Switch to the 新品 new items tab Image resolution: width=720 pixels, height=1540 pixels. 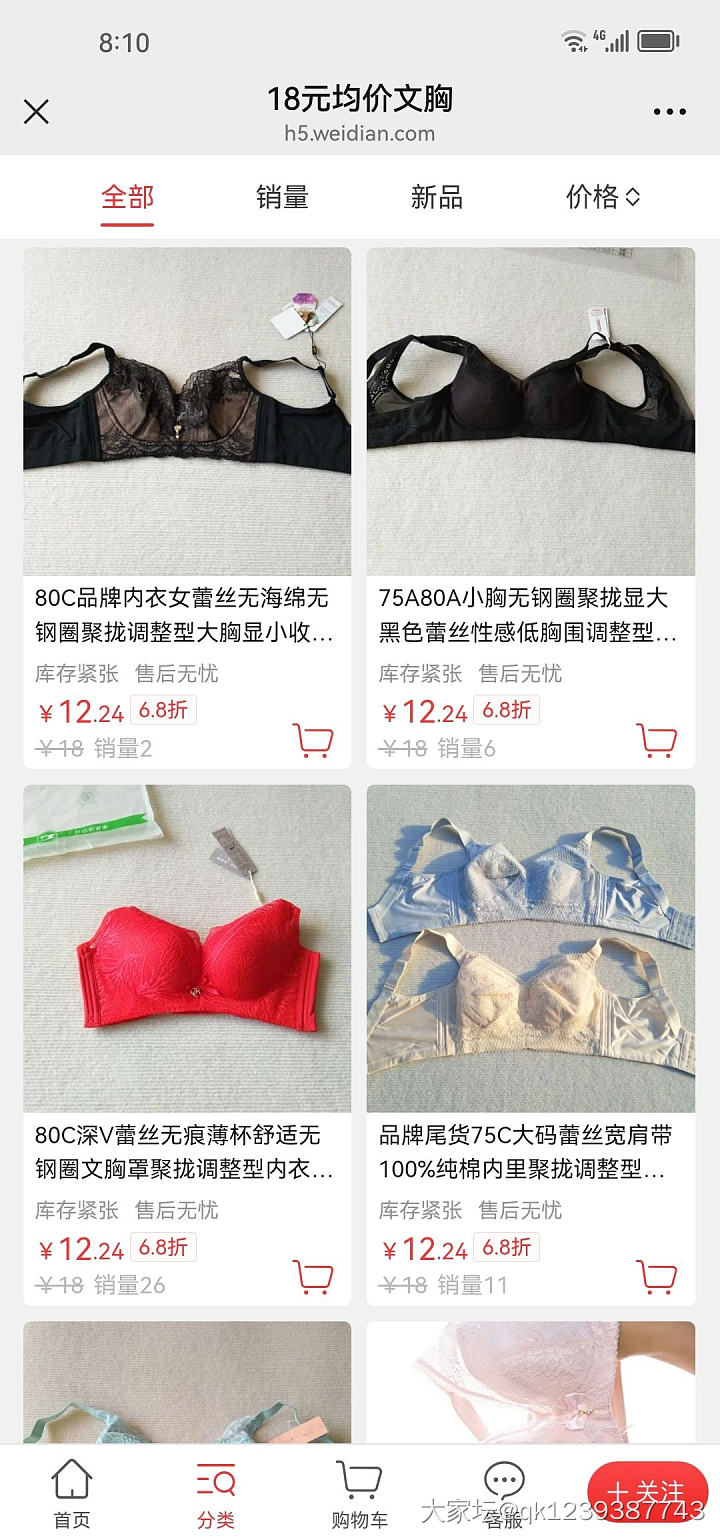[435, 197]
